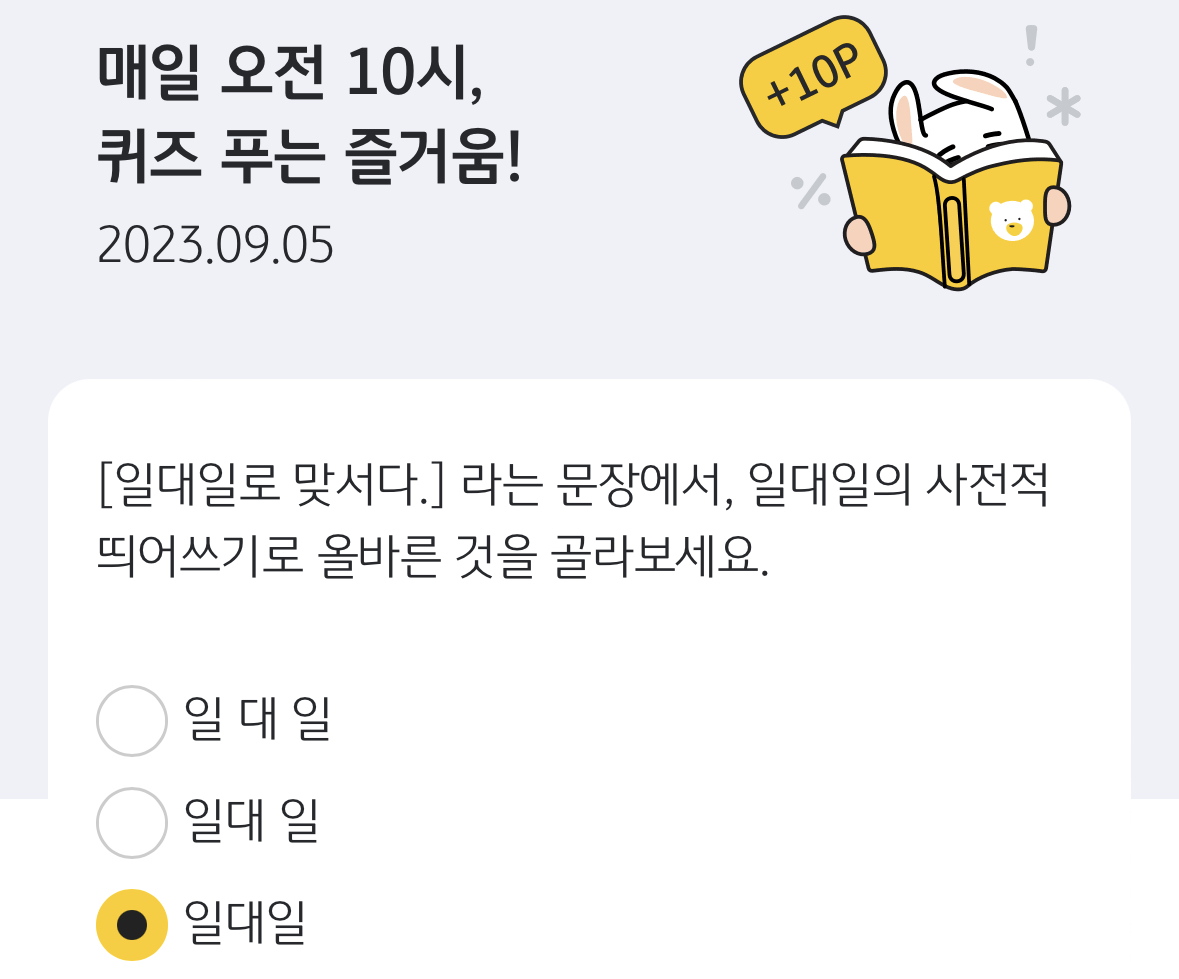The image size is (1179, 979).
Task: Select the '일 대 일' answer option
Action: (x=131, y=720)
